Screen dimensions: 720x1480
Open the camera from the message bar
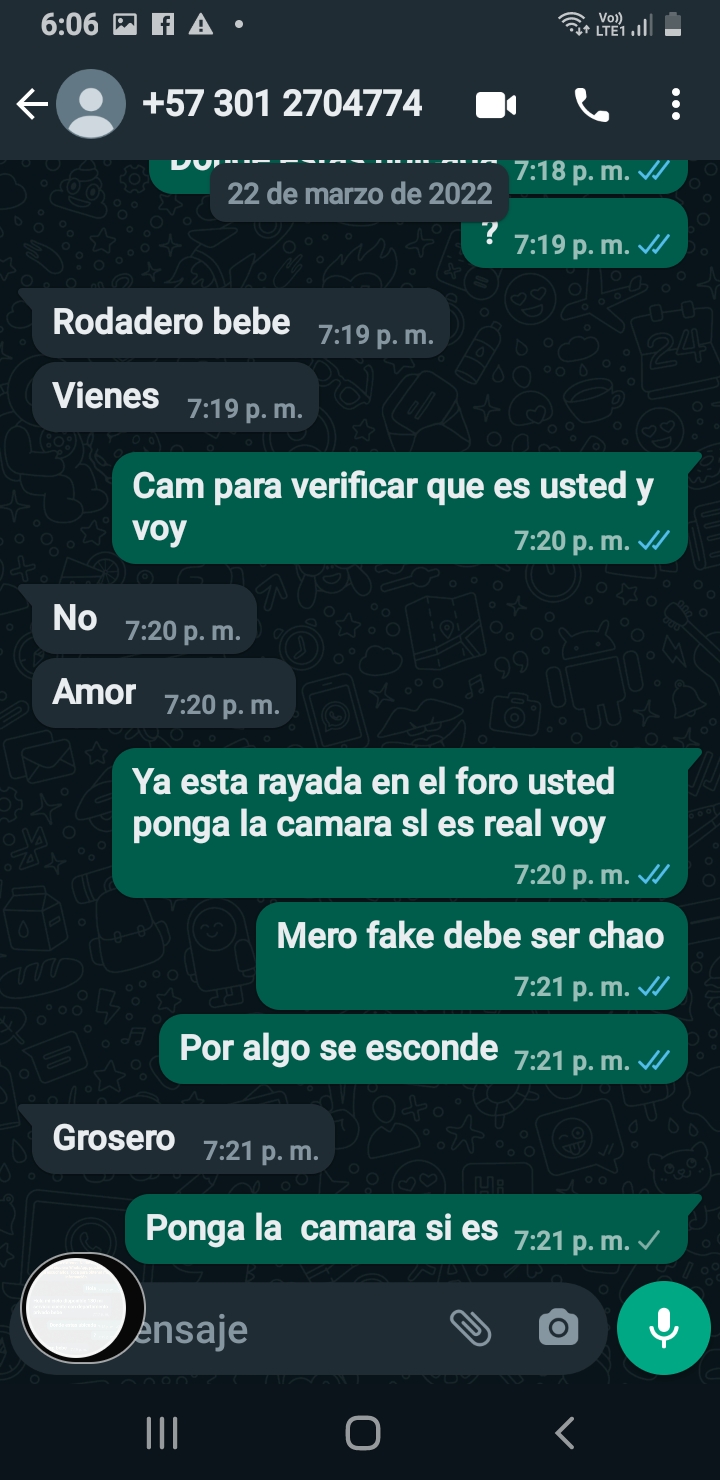tap(558, 1328)
